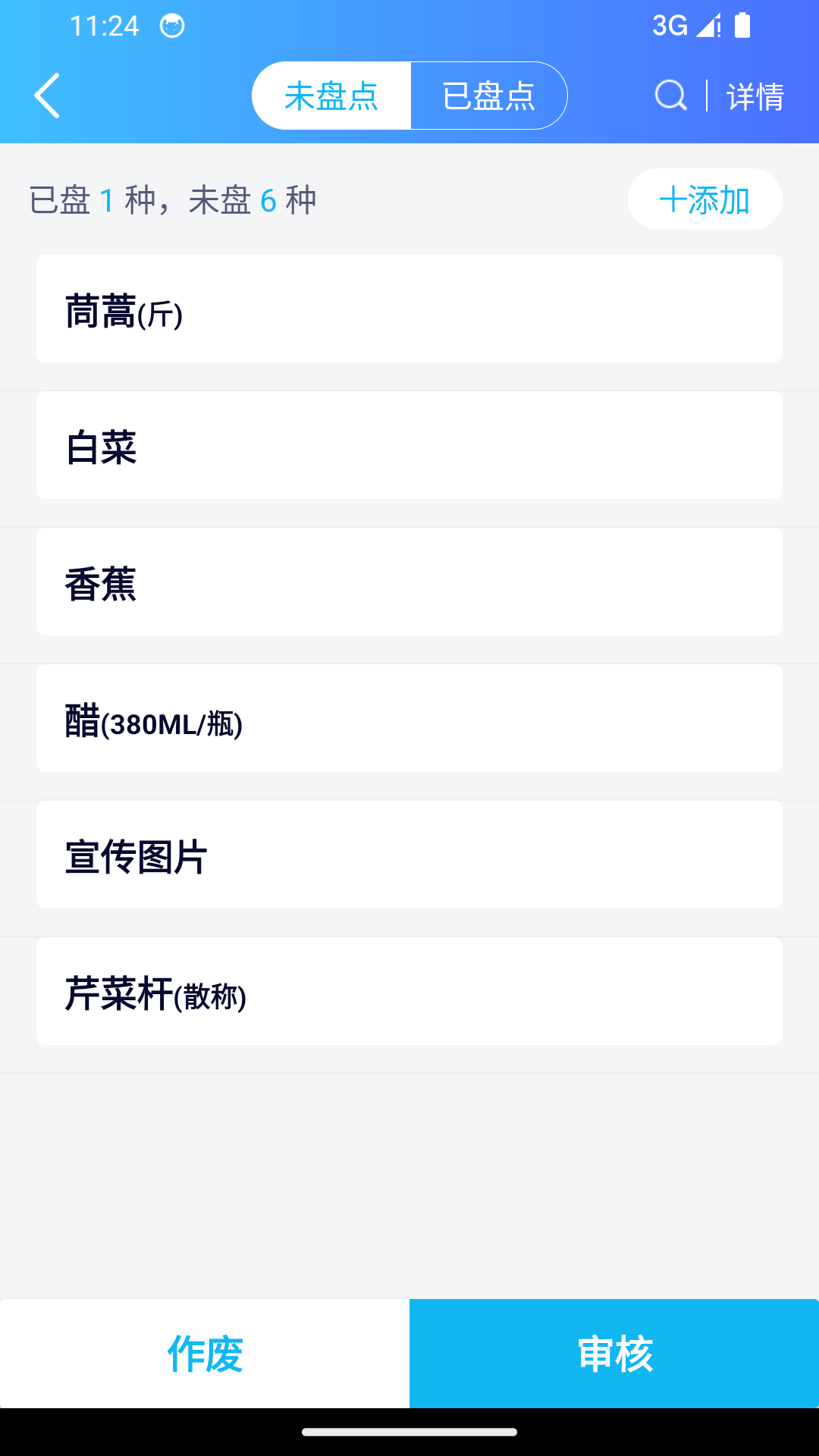
Task: Tap the clock showing 11:24
Action: click(105, 25)
